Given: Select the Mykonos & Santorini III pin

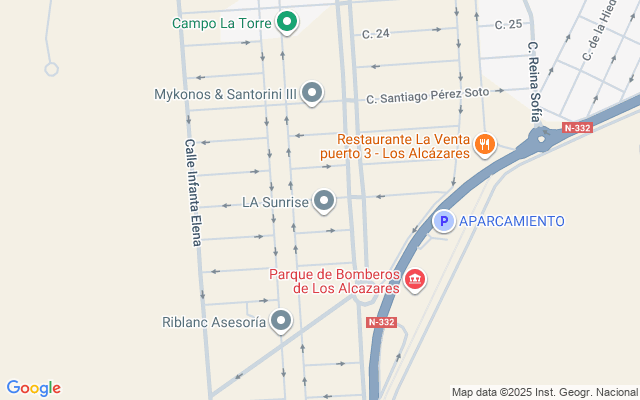Looking at the screenshot, I should click(312, 94).
